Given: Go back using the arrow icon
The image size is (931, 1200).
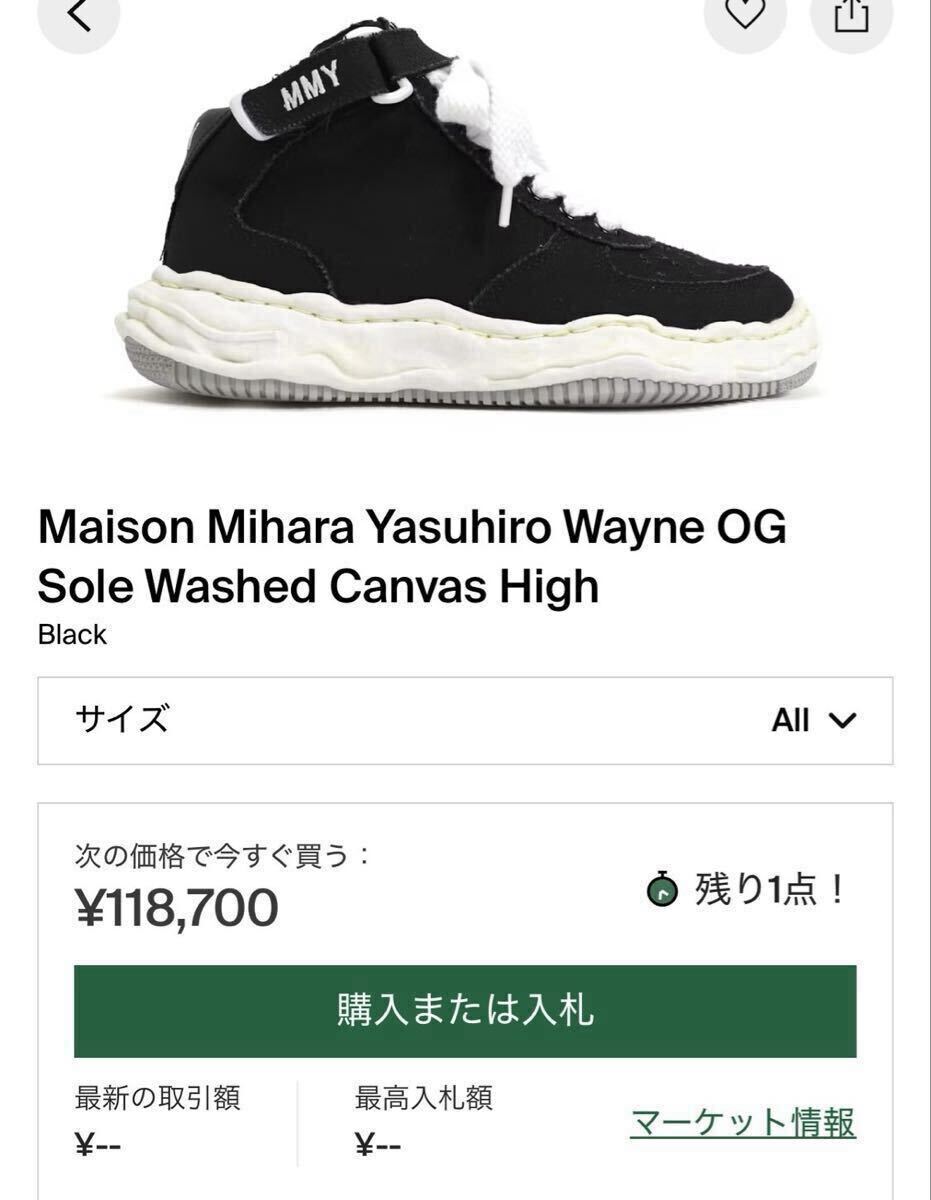Looking at the screenshot, I should tap(80, 15).
